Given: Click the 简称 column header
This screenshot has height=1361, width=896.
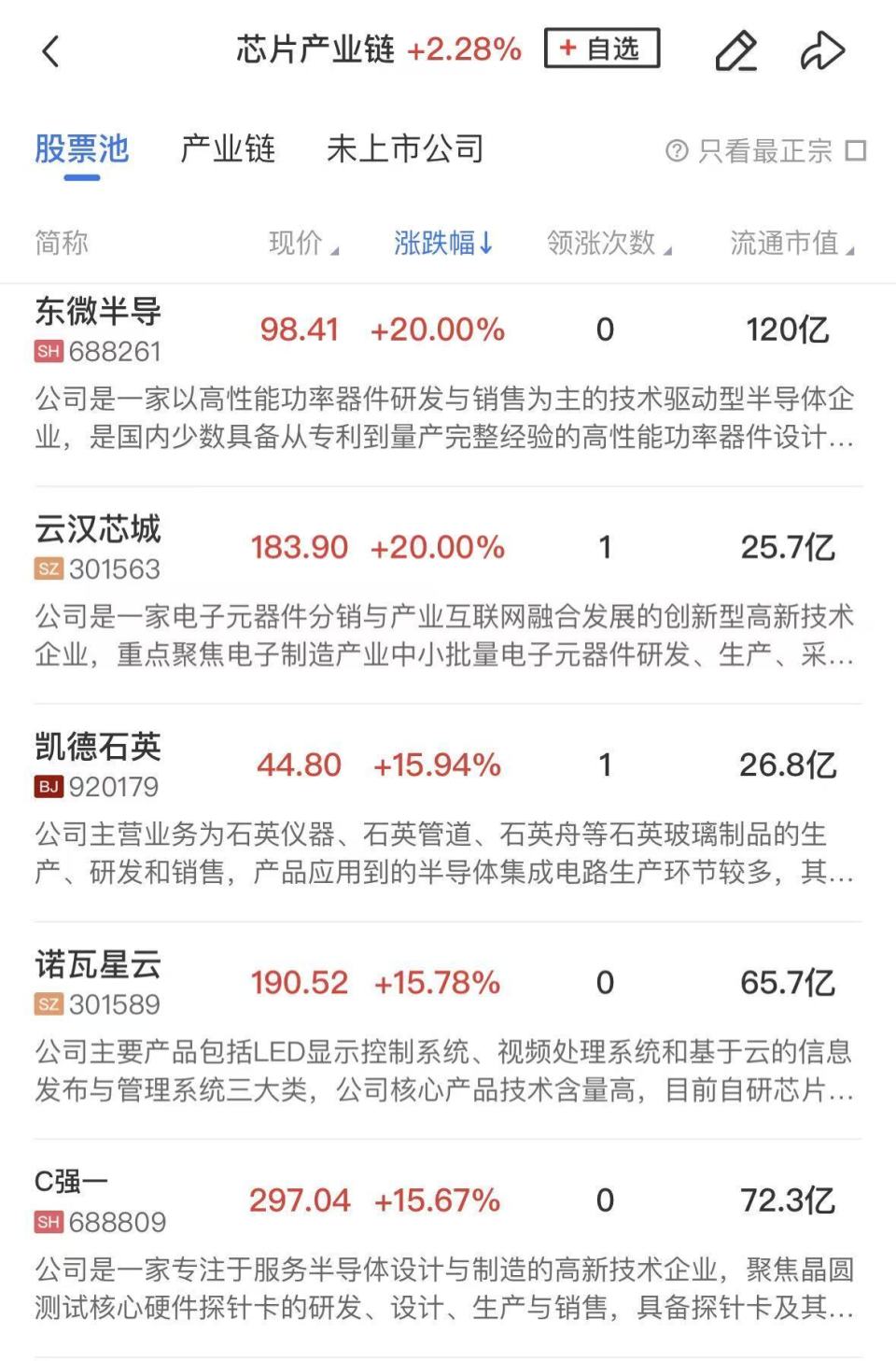Looking at the screenshot, I should [x=62, y=245].
